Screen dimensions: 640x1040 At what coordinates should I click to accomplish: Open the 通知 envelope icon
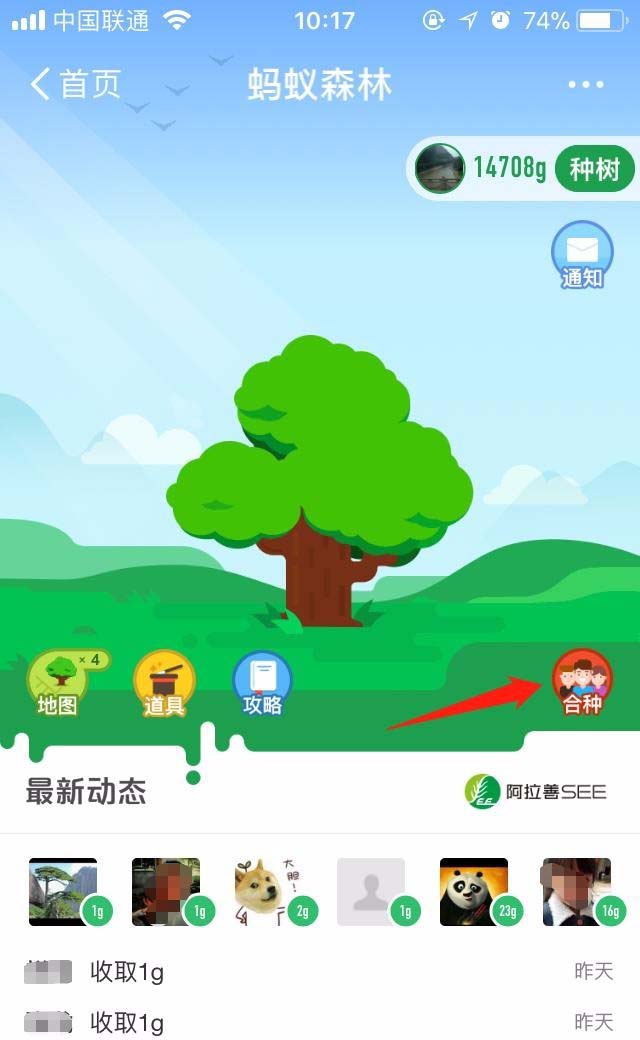click(x=582, y=254)
